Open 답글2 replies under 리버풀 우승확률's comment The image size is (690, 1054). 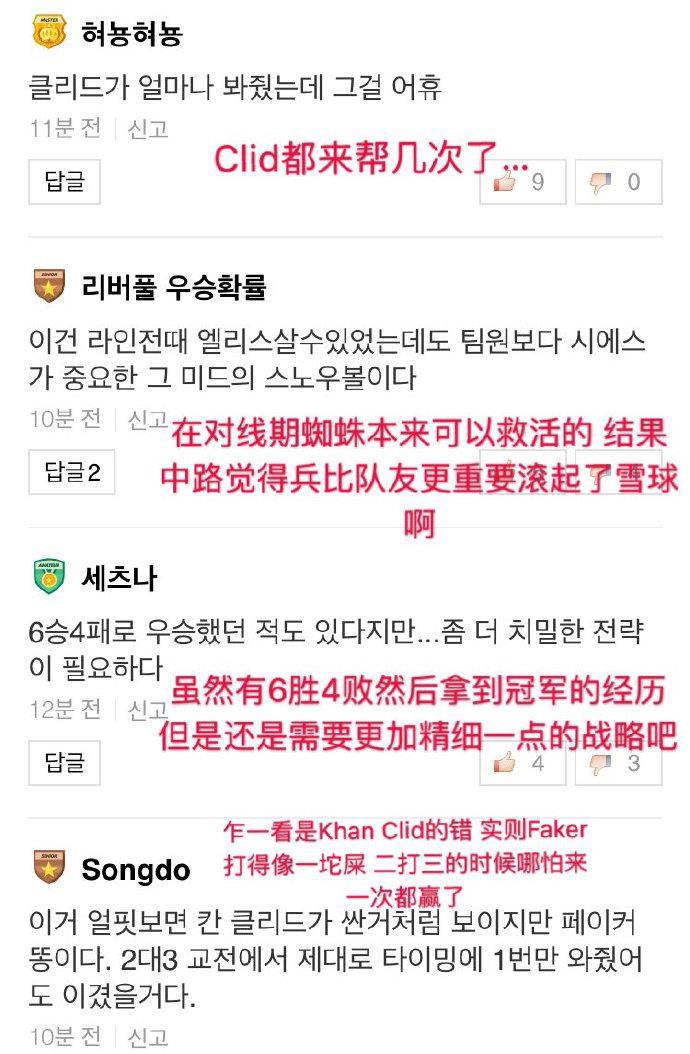(x=71, y=472)
